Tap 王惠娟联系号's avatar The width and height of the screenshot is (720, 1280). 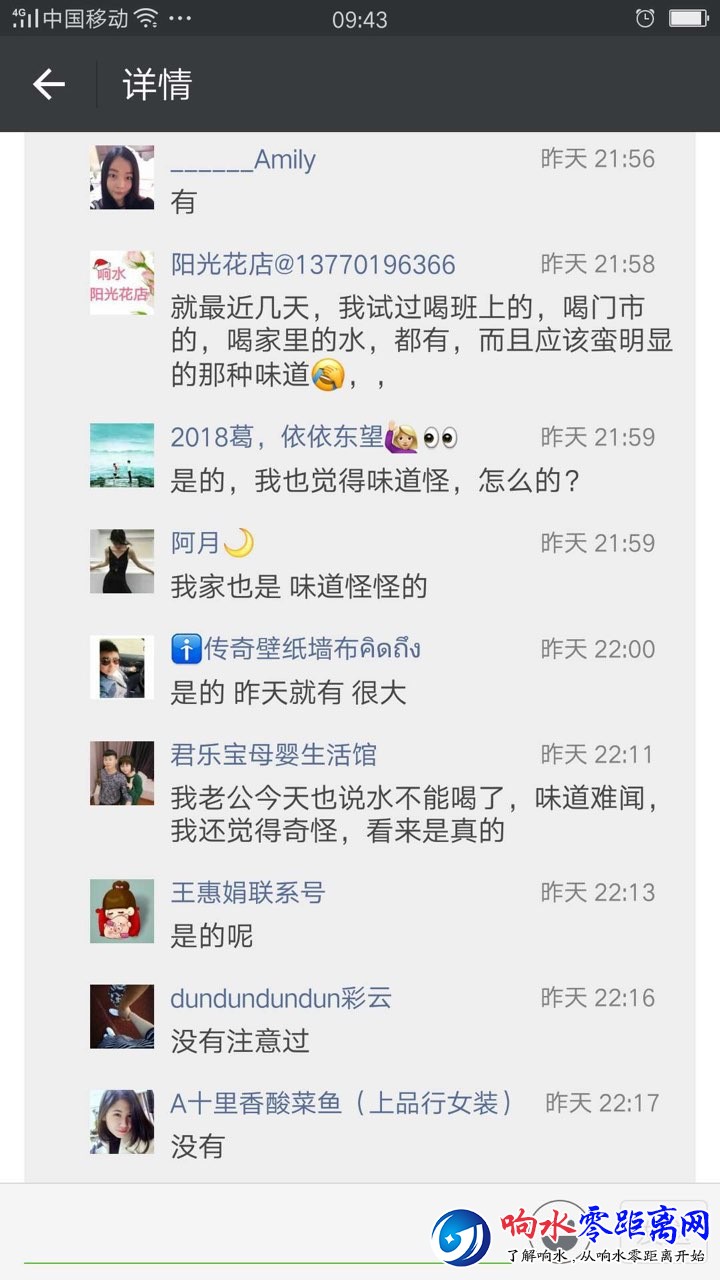point(122,911)
